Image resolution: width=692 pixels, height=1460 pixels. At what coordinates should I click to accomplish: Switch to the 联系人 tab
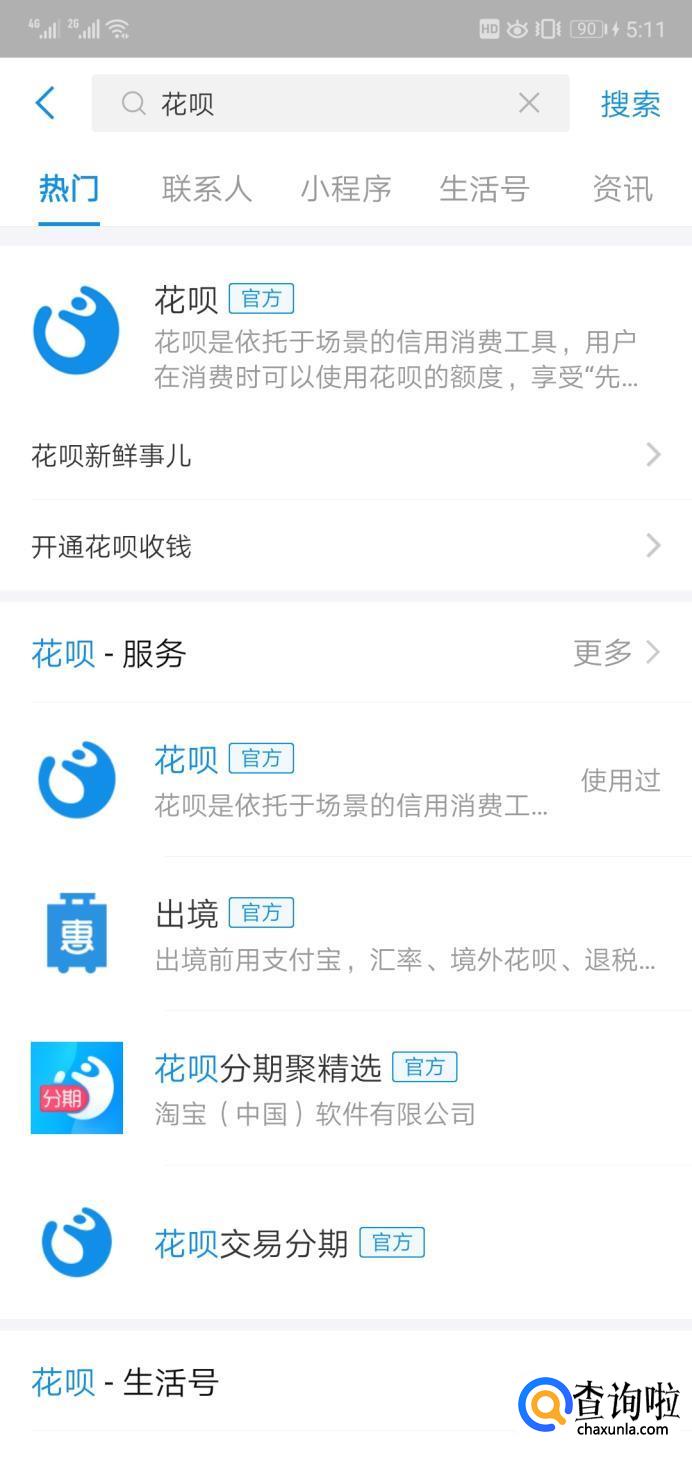point(206,189)
